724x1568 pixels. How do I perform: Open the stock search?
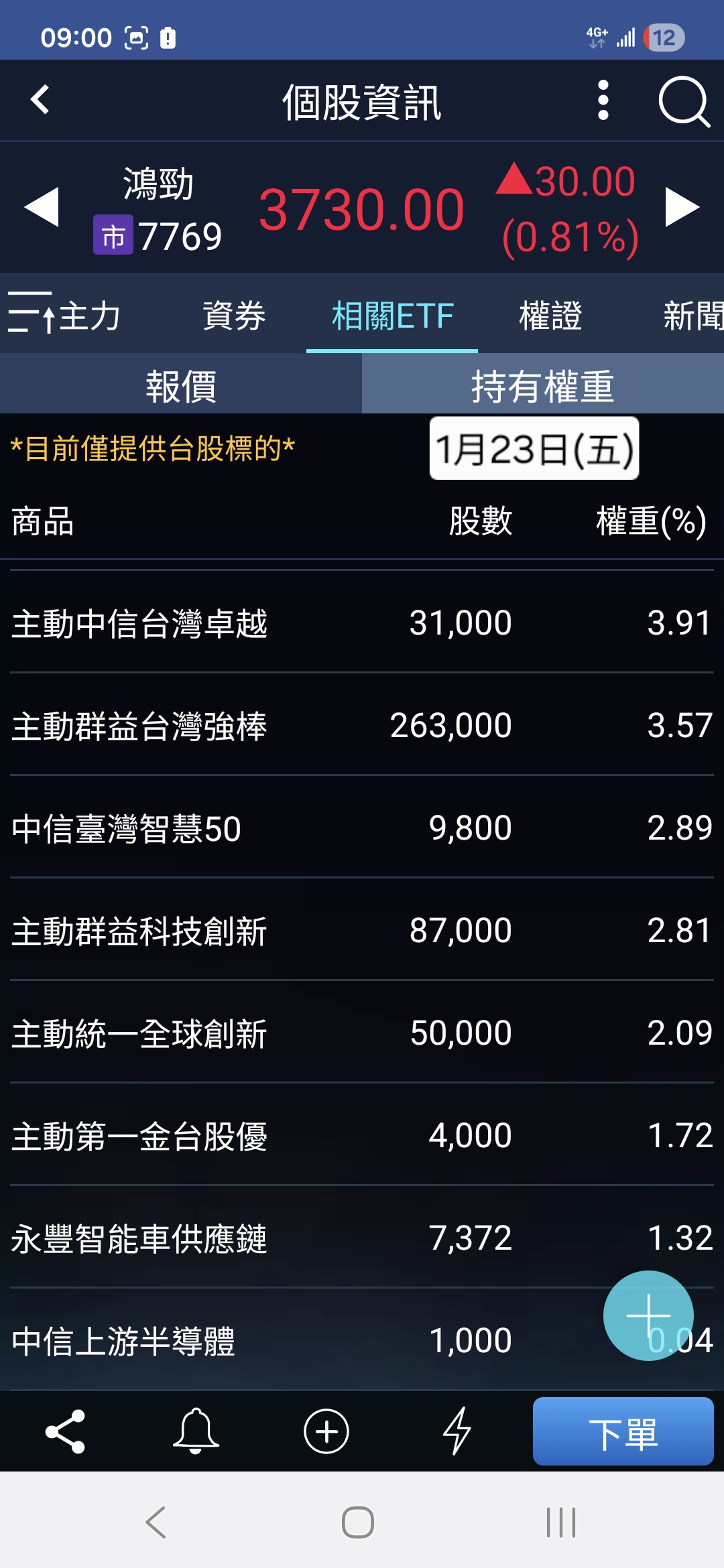pos(683,102)
